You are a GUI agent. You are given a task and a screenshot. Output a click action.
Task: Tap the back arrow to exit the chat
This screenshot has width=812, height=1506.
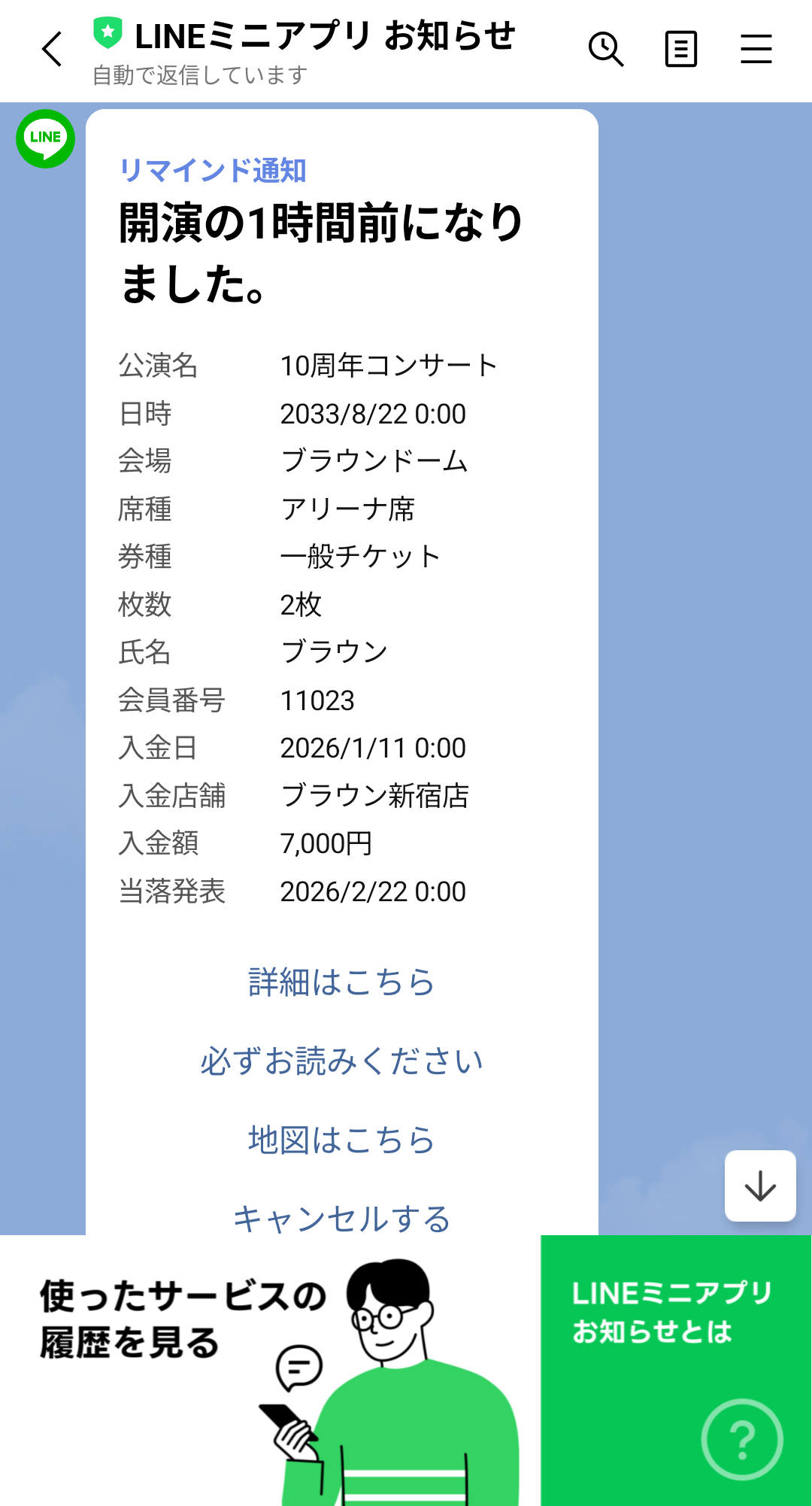pyautogui.click(x=50, y=48)
